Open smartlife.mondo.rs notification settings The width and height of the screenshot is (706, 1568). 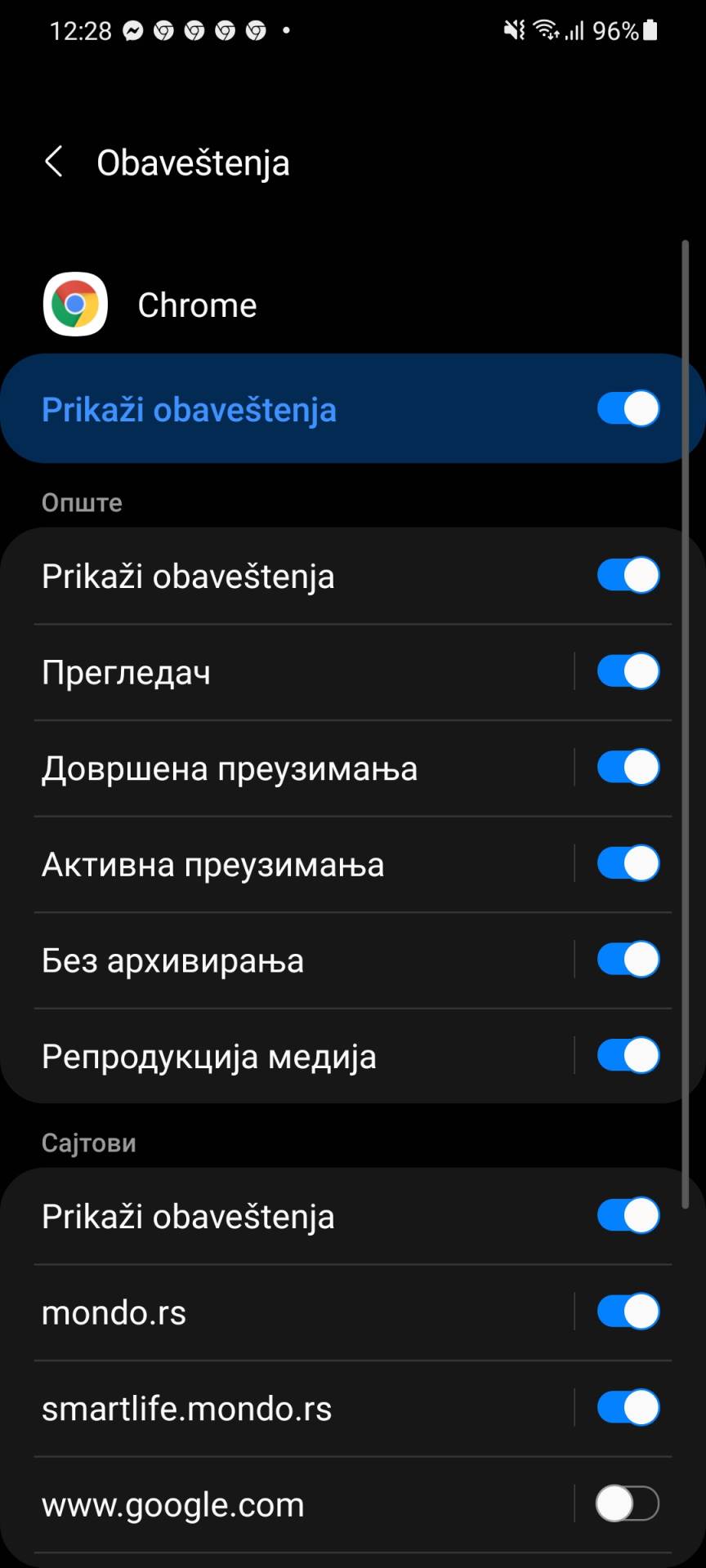[x=245, y=1407]
